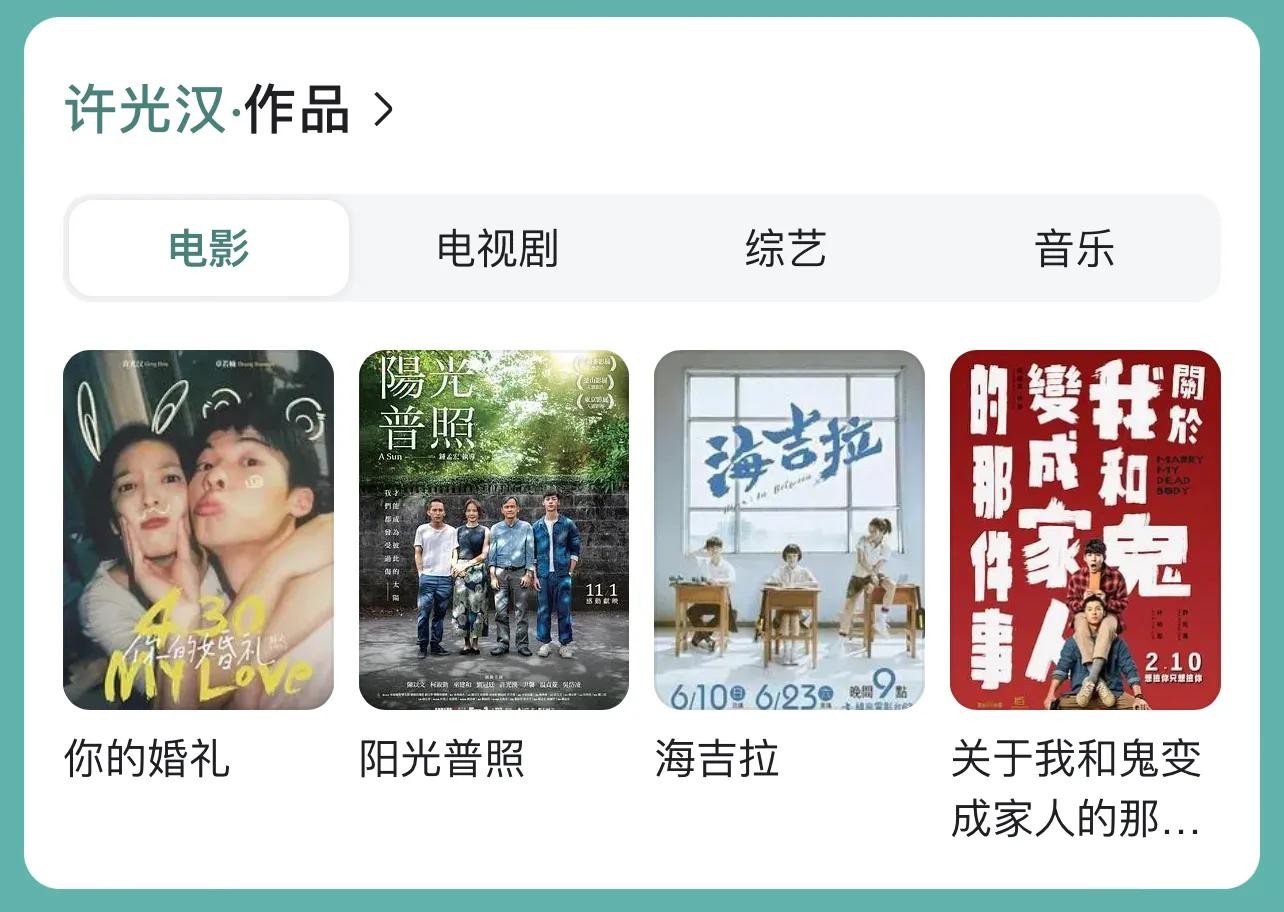Image resolution: width=1284 pixels, height=912 pixels.
Task: Open 关于我和鬼变成家人的那件事 movie card
Action: click(x=1085, y=530)
